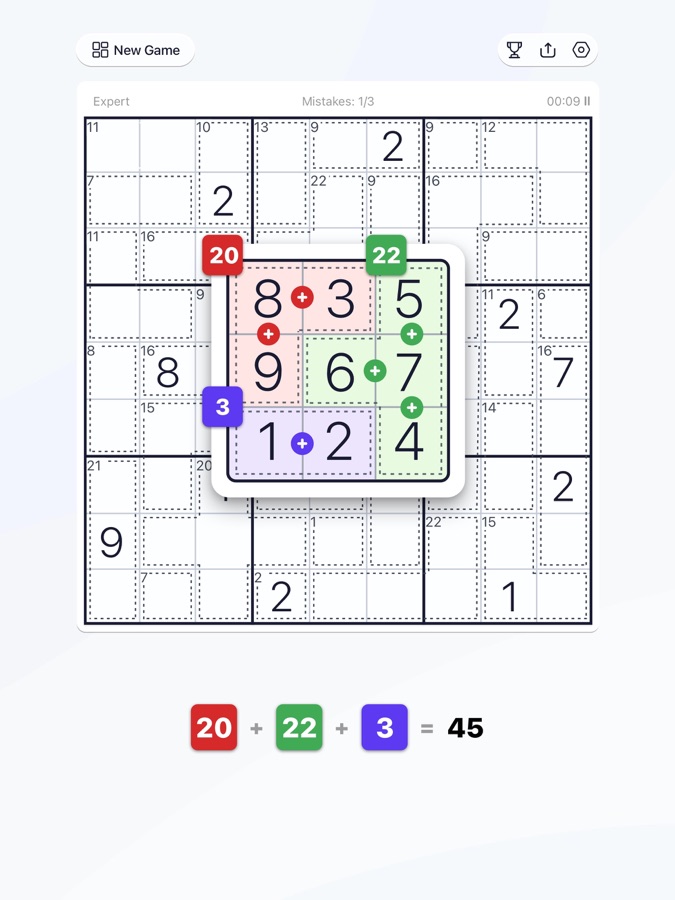Pause the game timer
This screenshot has height=900, width=675.
(x=587, y=101)
